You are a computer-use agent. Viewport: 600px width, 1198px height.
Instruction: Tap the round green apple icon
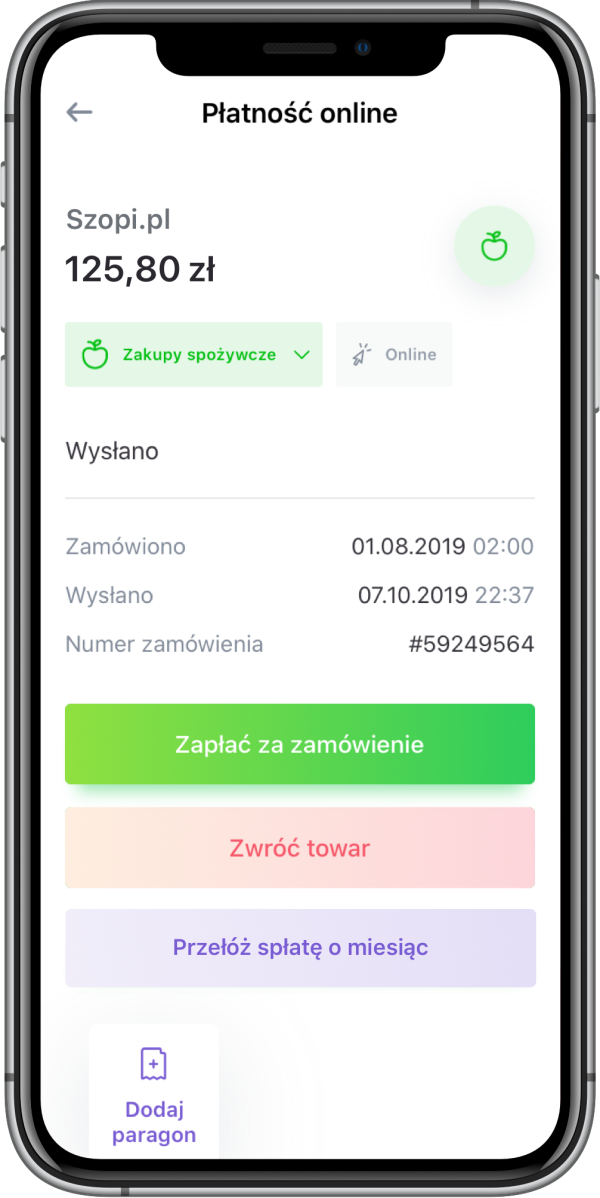(x=494, y=246)
